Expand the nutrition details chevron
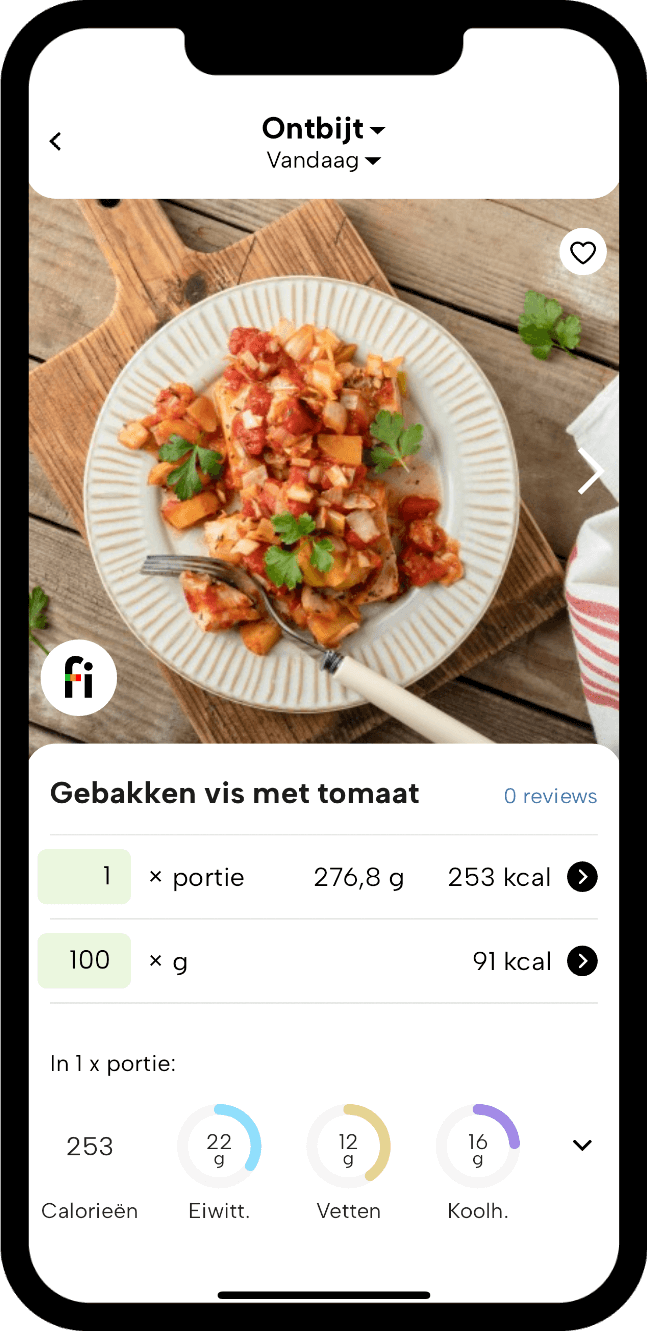This screenshot has width=647, height=1331. pyautogui.click(x=582, y=1145)
